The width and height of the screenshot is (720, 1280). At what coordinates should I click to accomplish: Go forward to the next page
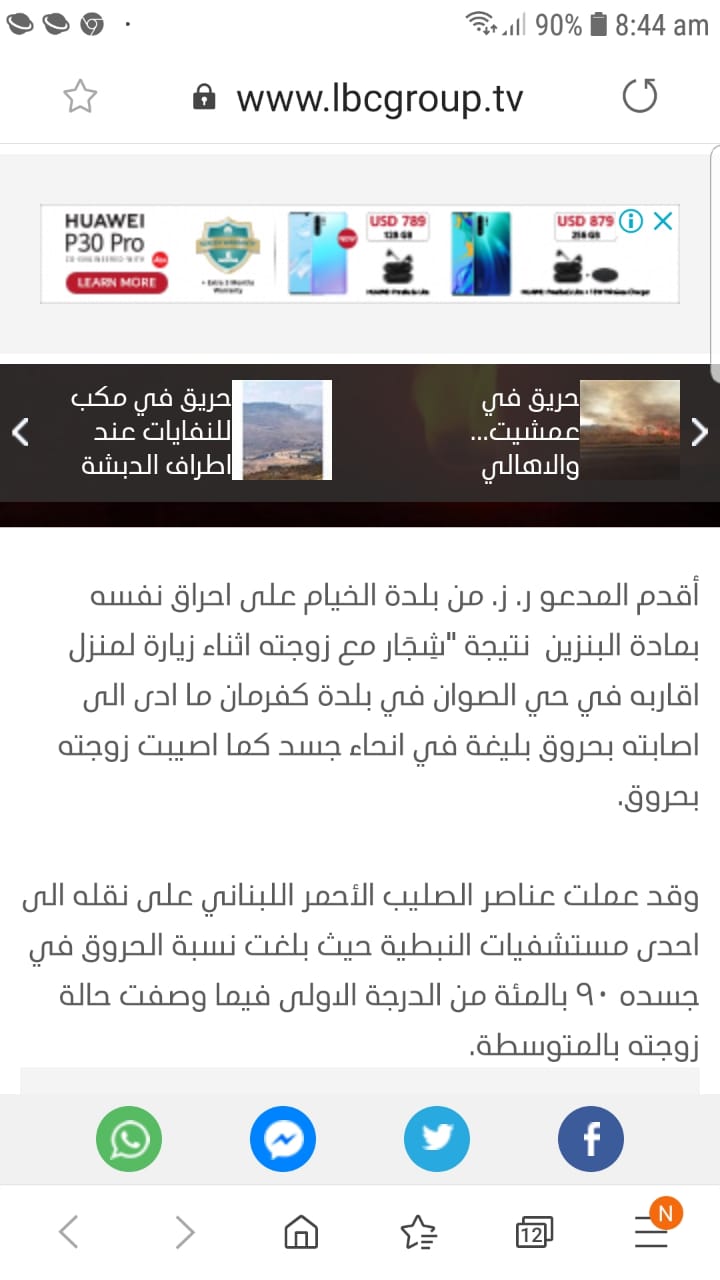click(x=185, y=1232)
